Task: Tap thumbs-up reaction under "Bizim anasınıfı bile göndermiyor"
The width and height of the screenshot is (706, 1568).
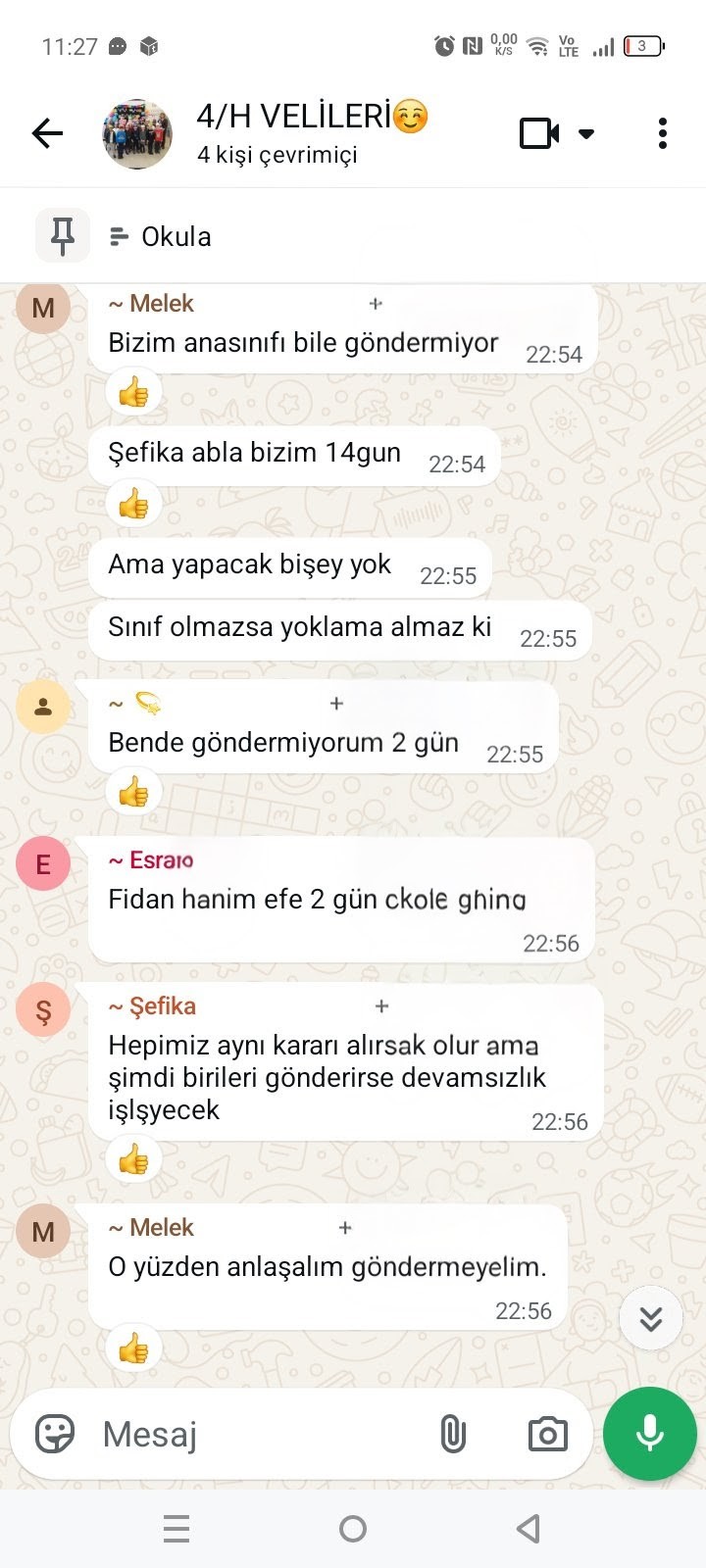Action: pos(133,393)
